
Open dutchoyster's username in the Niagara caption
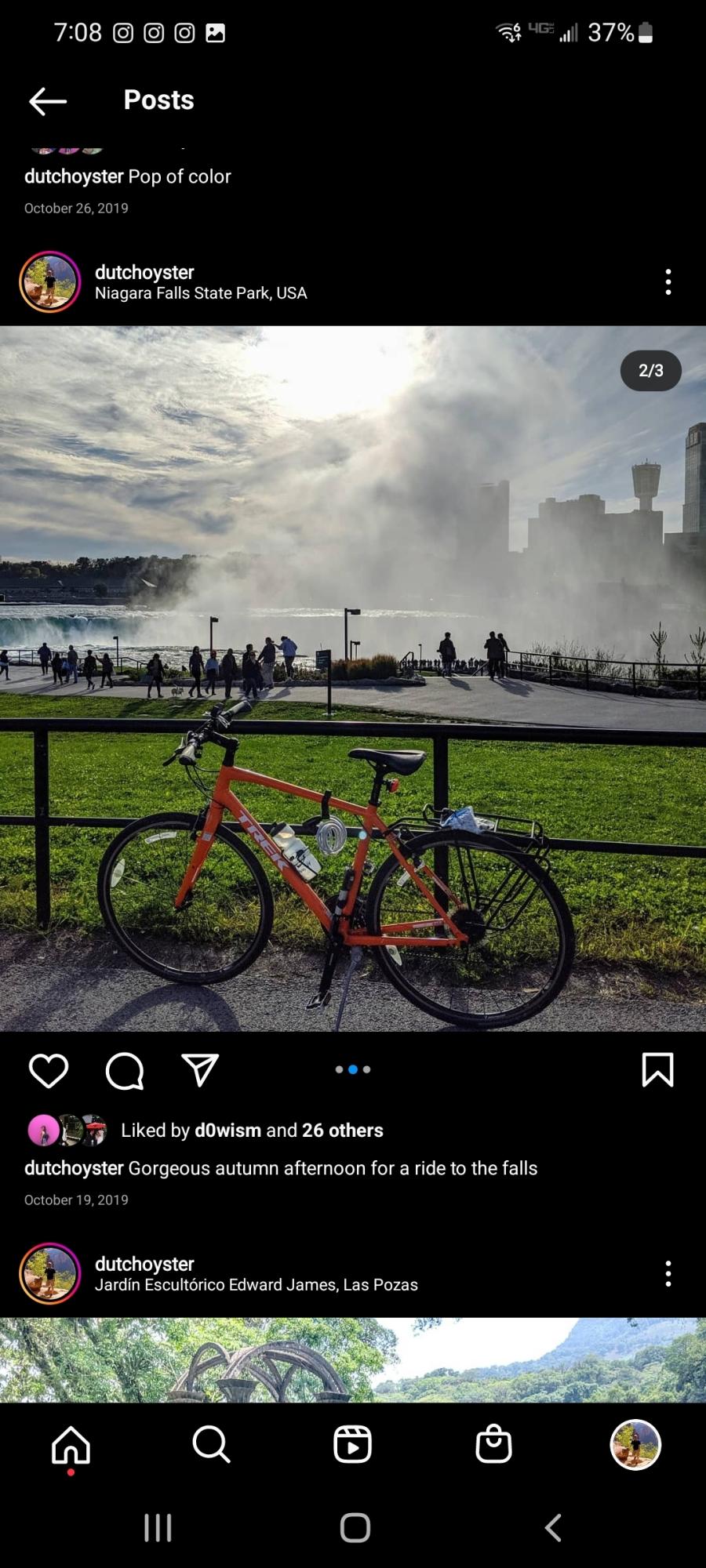click(x=74, y=1168)
